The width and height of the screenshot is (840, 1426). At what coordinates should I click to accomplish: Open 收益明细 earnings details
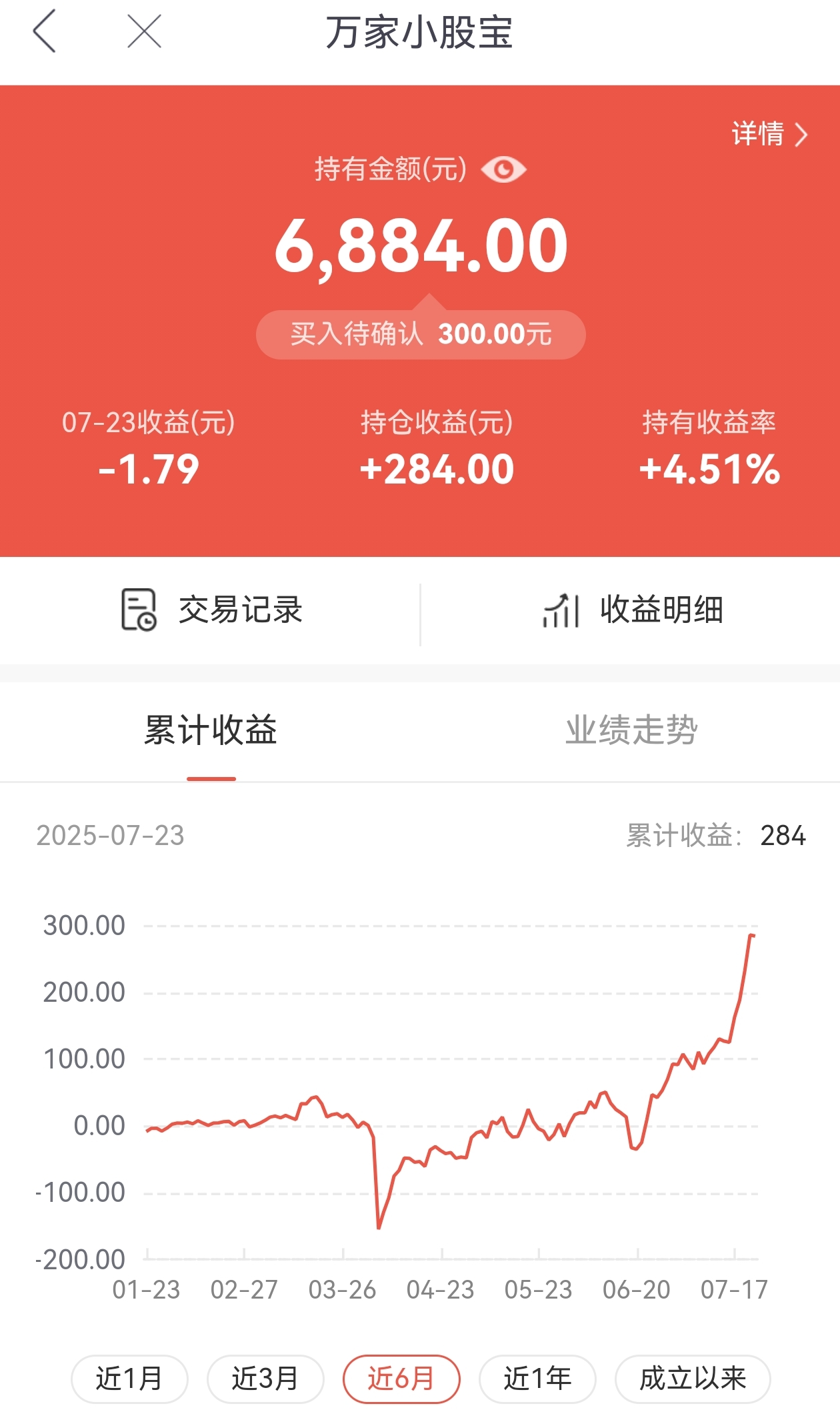tap(633, 610)
